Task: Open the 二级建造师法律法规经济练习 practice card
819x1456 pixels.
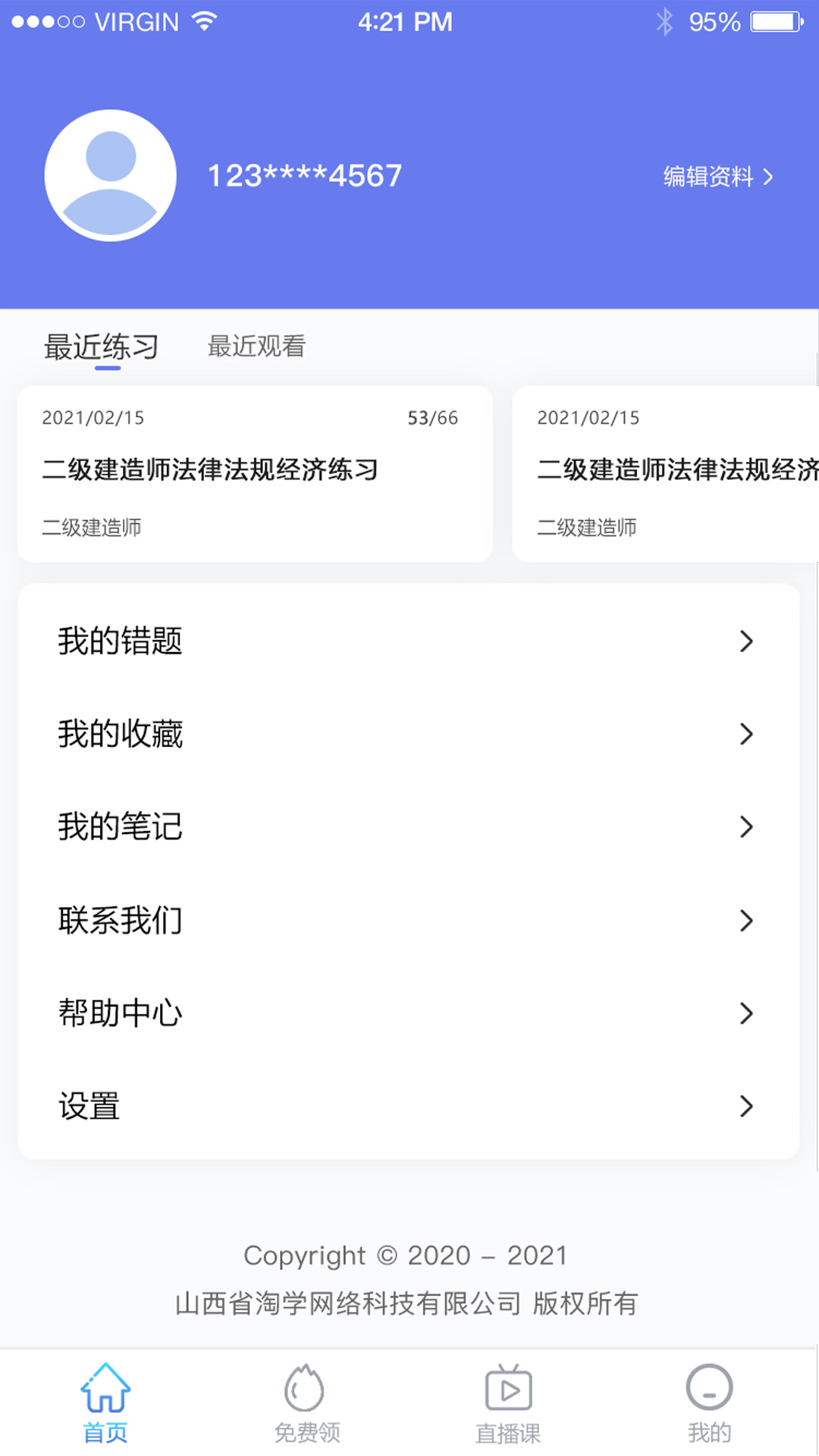Action: [256, 471]
